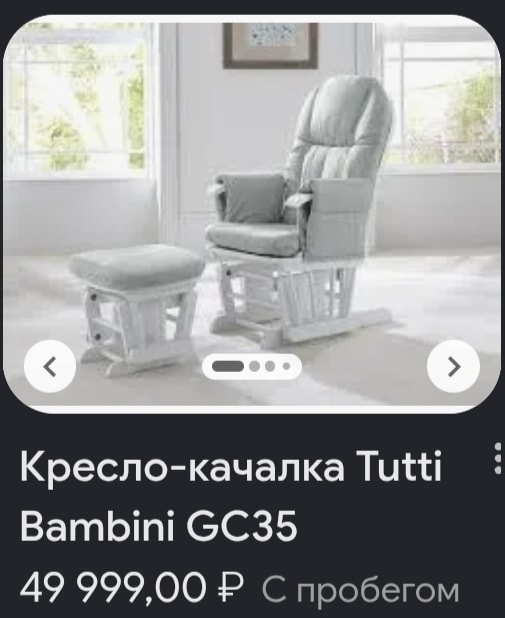Open the three-dot overflow menu
The image size is (505, 618).
tap(498, 458)
